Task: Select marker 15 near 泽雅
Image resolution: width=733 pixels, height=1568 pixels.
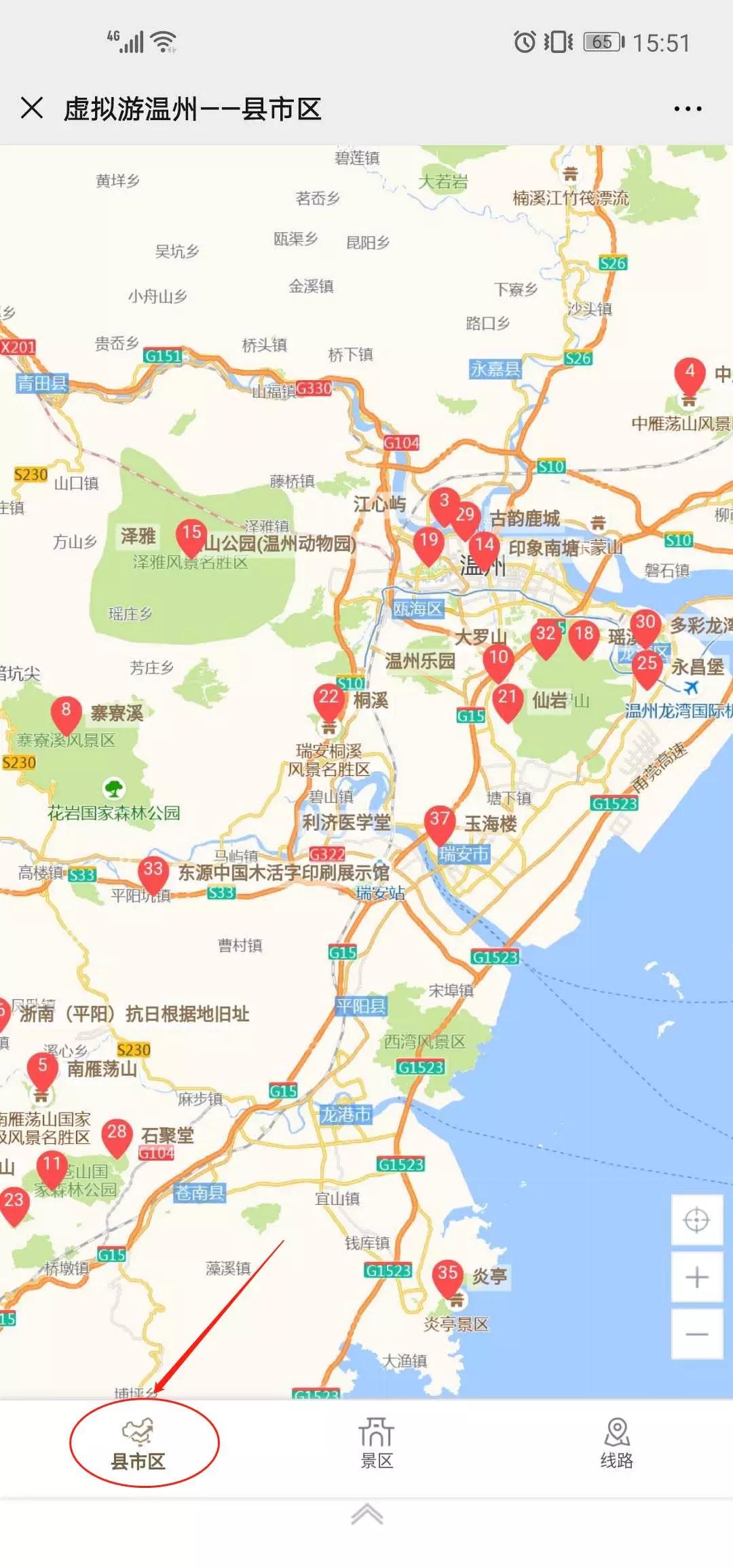Action: [191, 538]
